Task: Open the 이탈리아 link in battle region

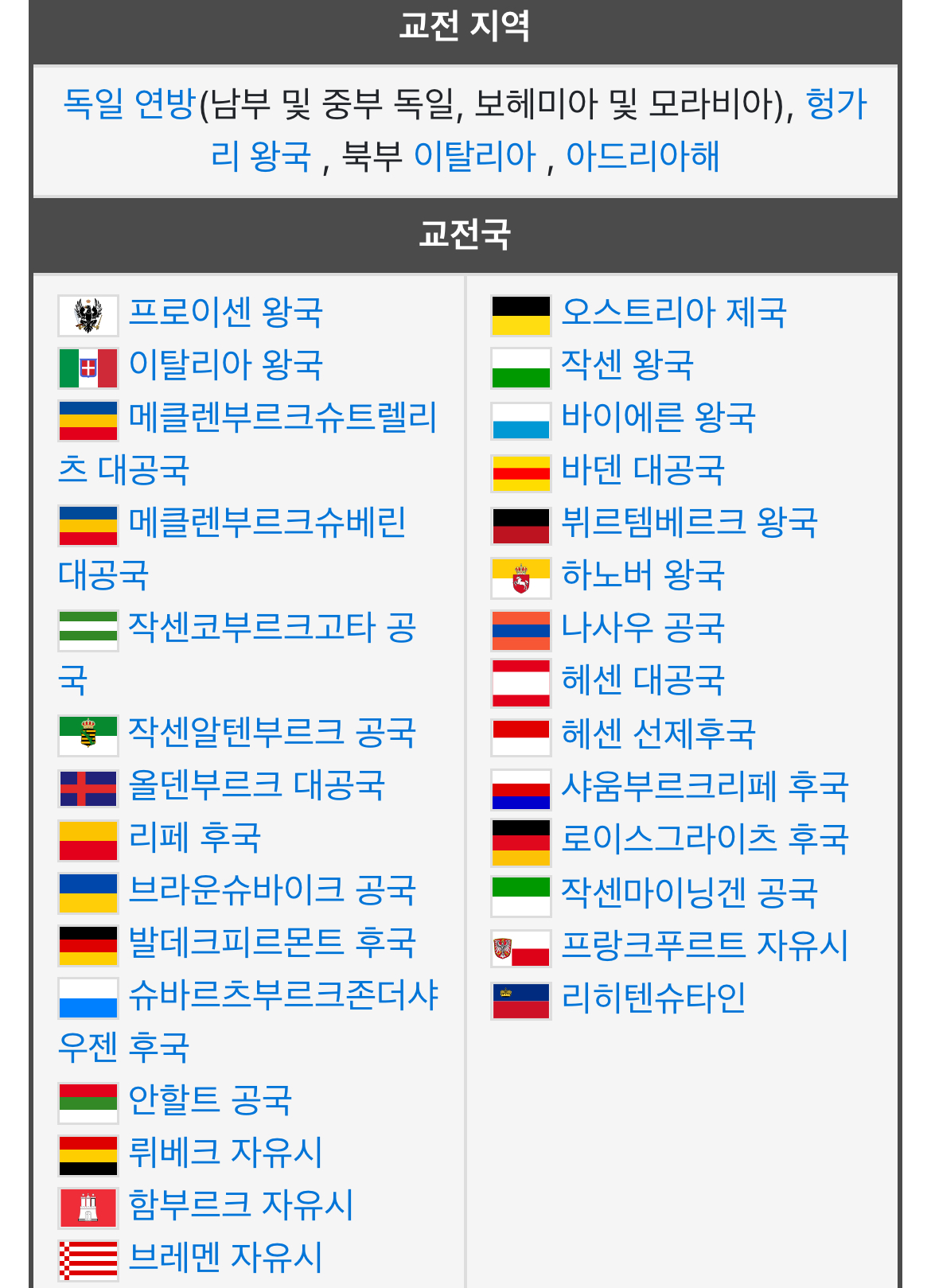Action: tap(475, 156)
